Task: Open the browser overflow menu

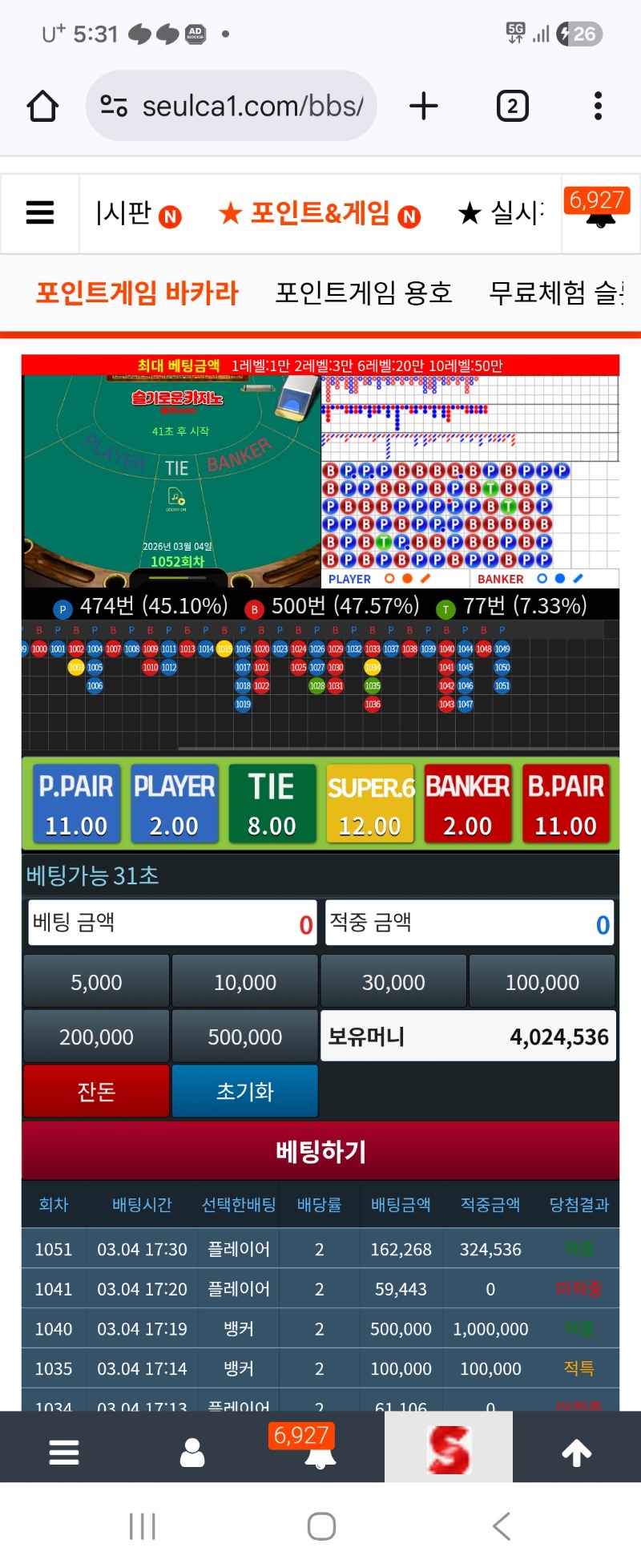Action: pyautogui.click(x=598, y=106)
